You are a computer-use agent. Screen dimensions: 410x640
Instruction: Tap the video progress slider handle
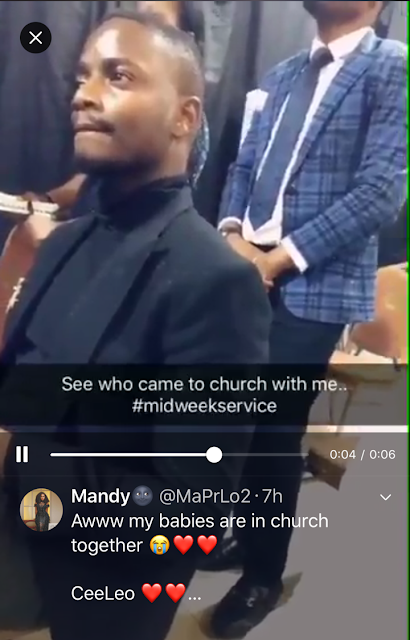214,455
